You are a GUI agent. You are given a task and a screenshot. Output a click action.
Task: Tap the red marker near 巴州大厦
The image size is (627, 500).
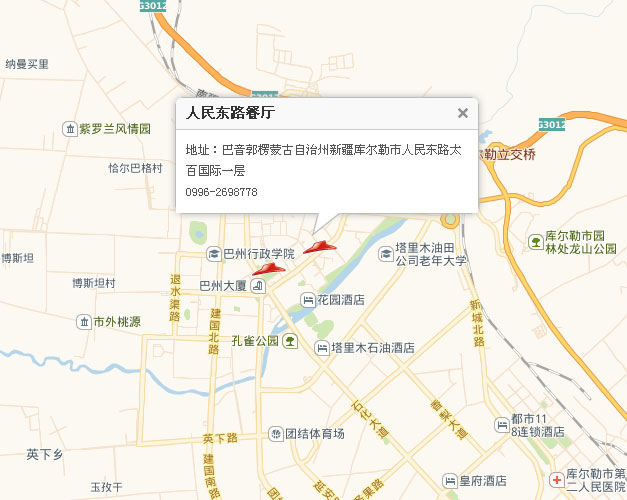[x=269, y=267]
